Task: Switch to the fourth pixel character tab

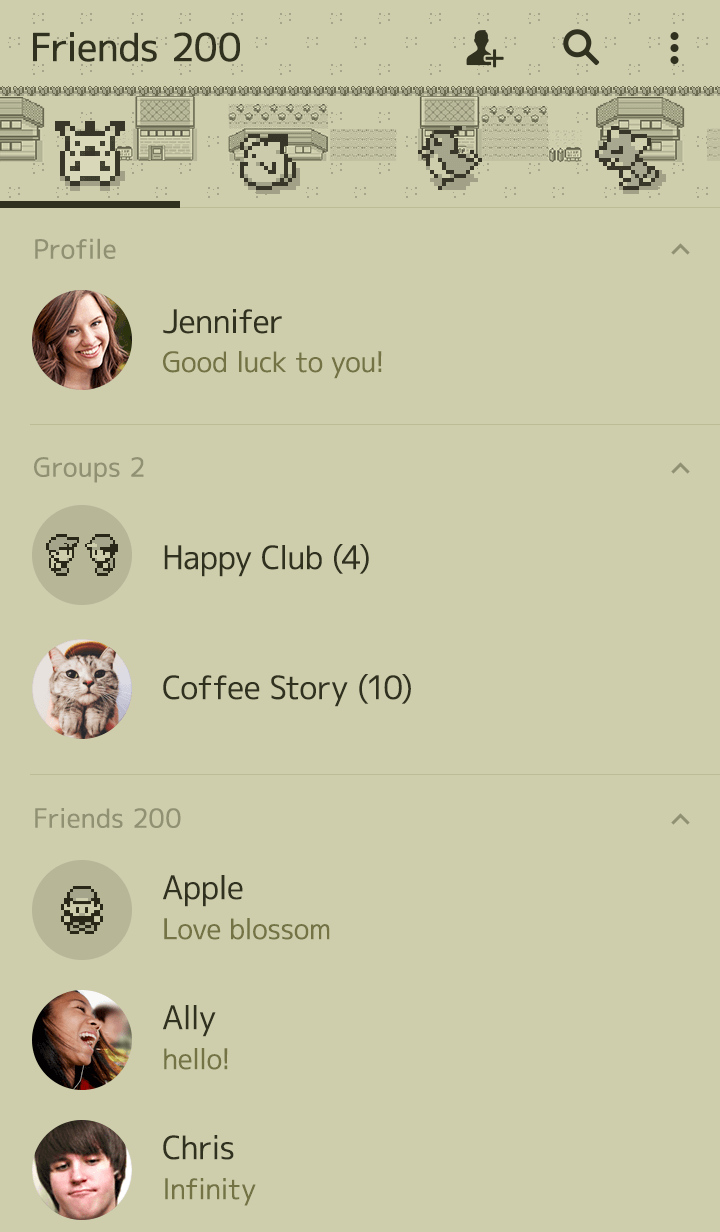Action: pyautogui.click(x=630, y=156)
